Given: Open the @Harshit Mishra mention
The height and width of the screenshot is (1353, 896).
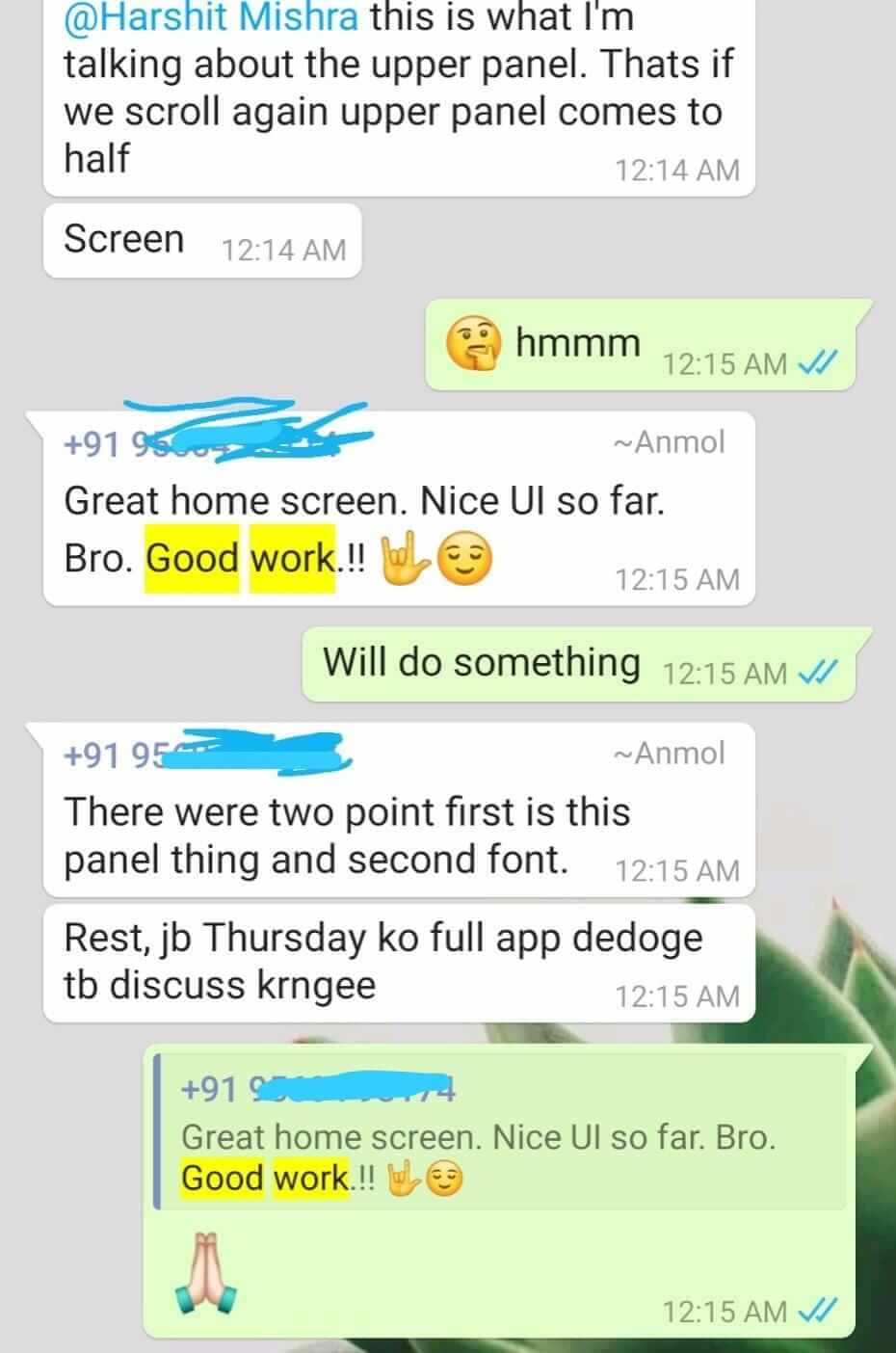Looking at the screenshot, I should [x=211, y=17].
